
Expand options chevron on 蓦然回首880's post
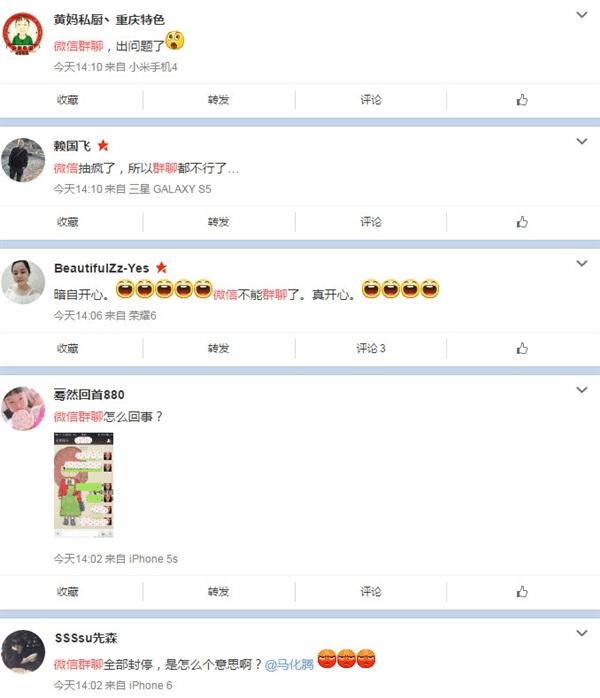pyautogui.click(x=583, y=389)
